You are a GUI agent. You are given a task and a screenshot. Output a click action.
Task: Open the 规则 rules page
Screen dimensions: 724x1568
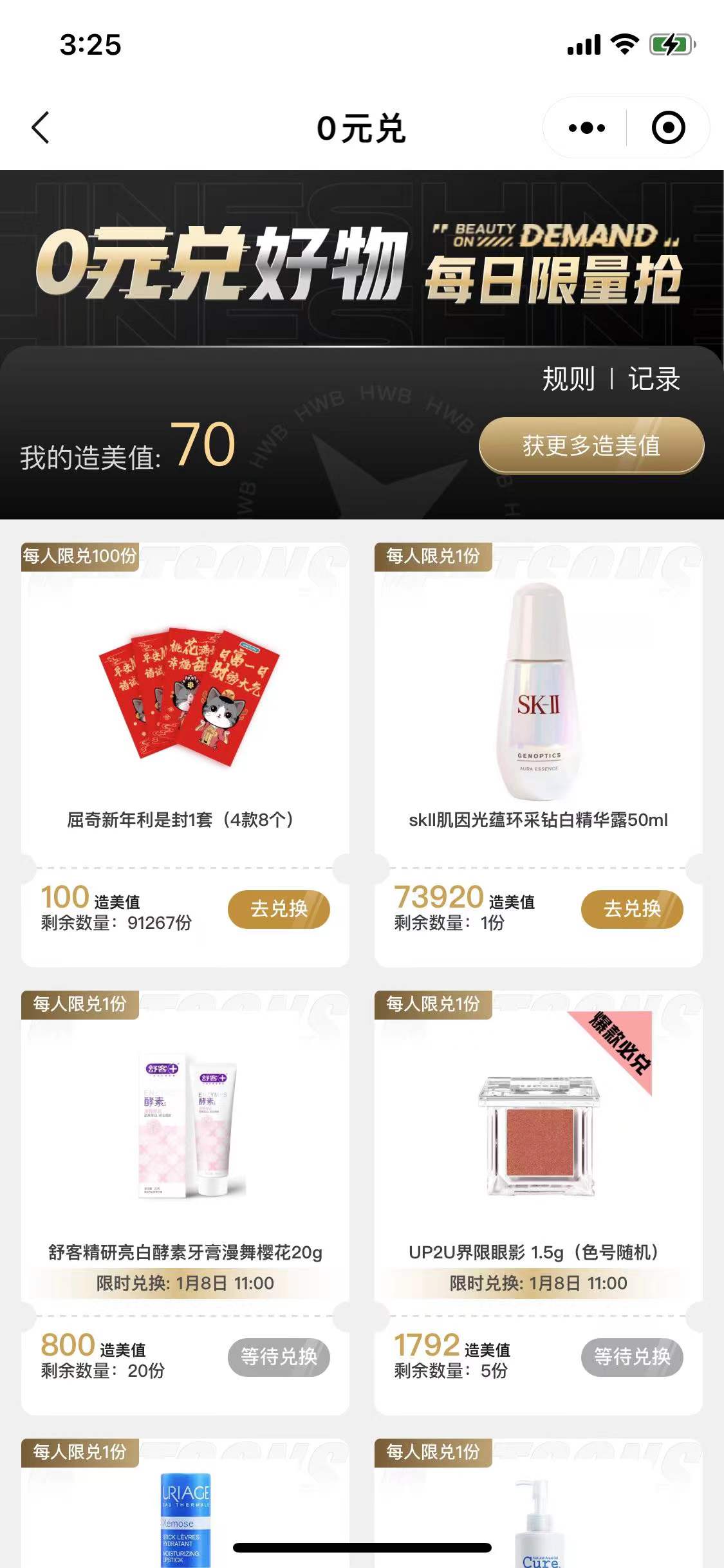pyautogui.click(x=568, y=378)
